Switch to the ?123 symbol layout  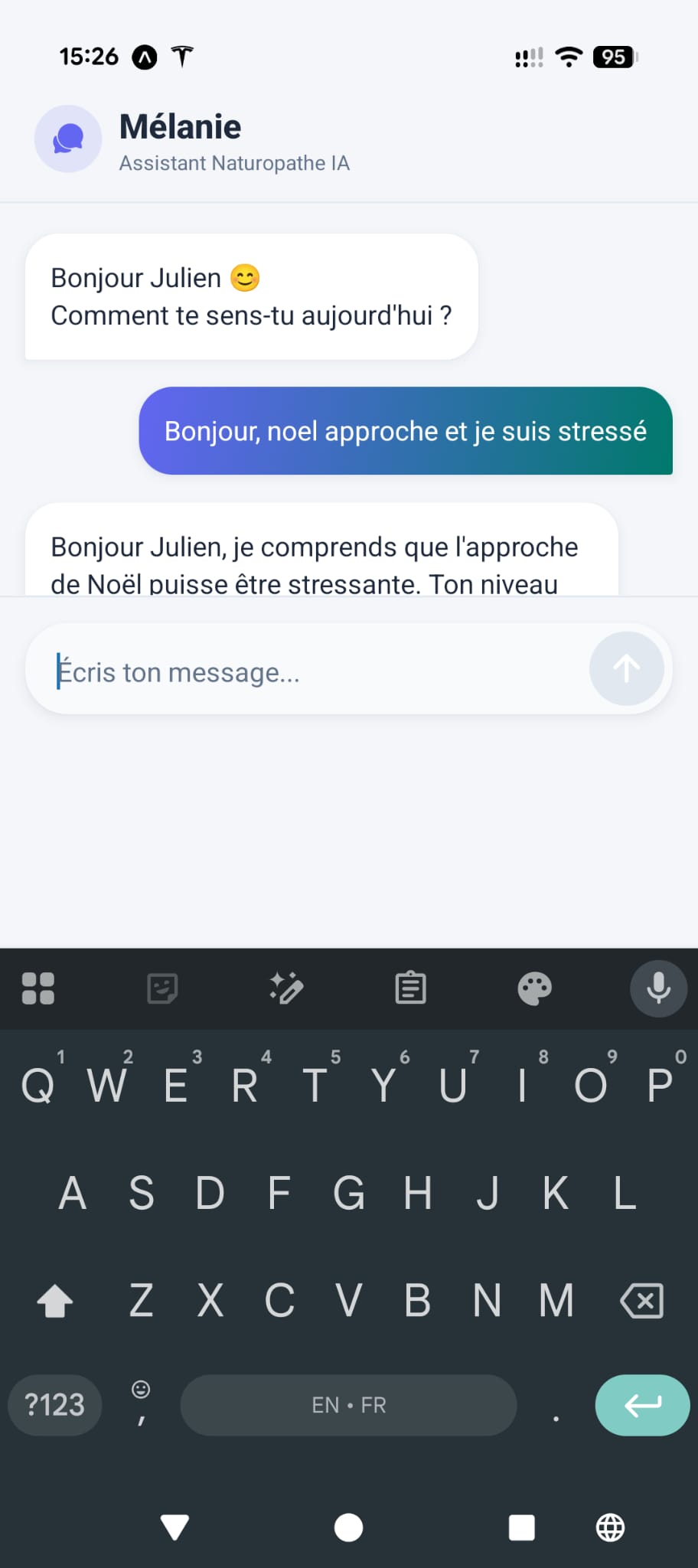(x=54, y=1406)
